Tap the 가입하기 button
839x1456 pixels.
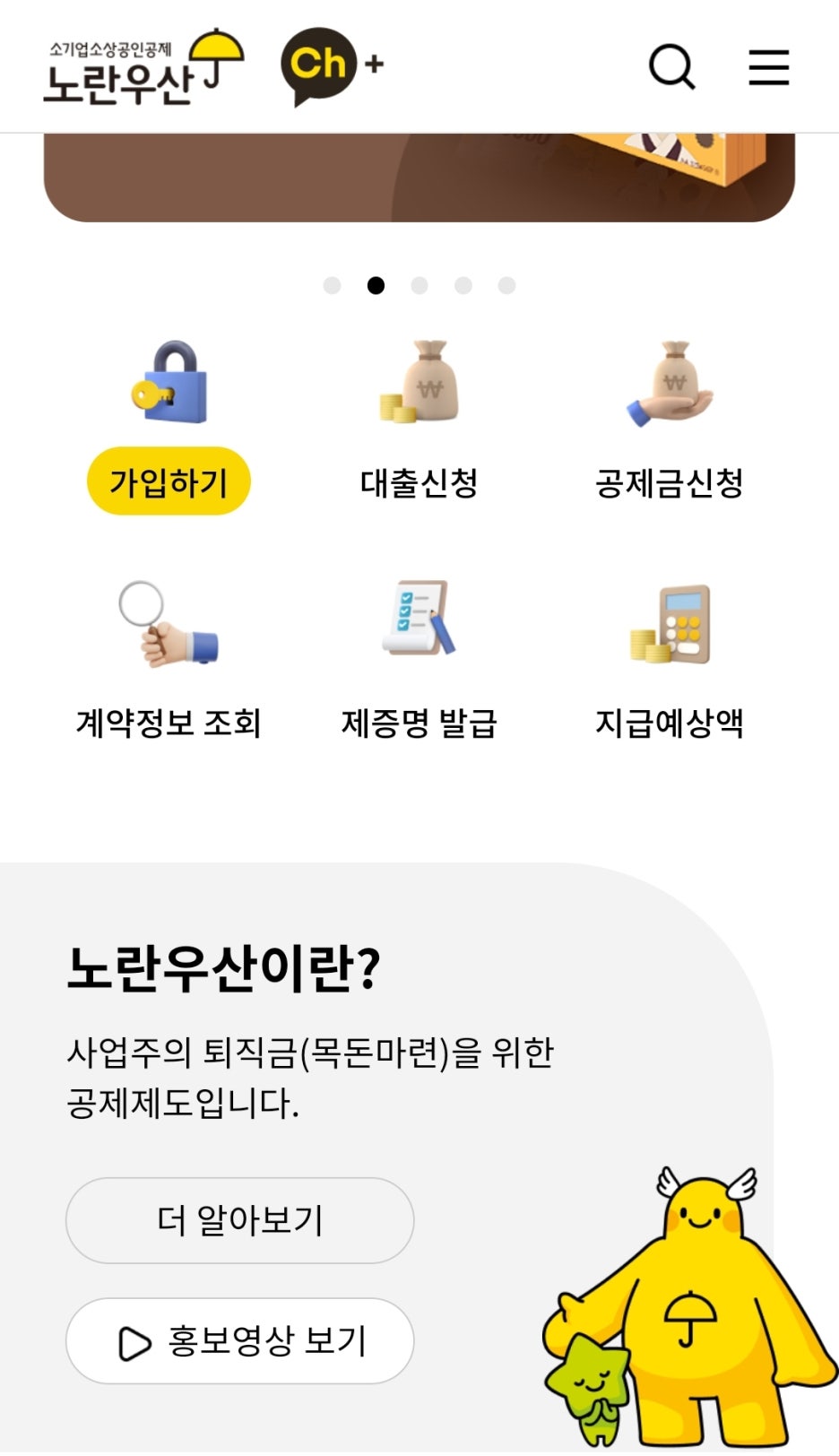coord(169,481)
